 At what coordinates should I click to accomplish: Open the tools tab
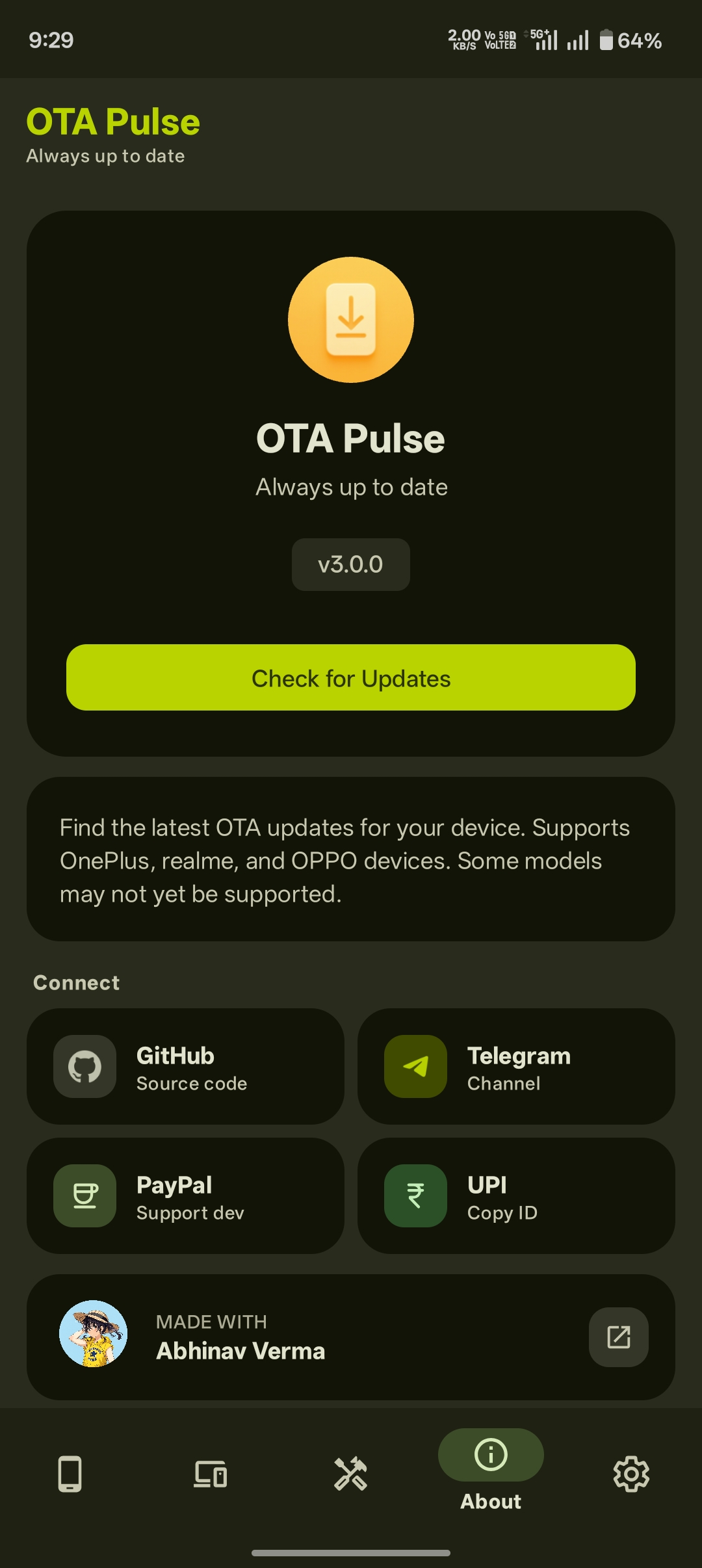[x=351, y=1474]
